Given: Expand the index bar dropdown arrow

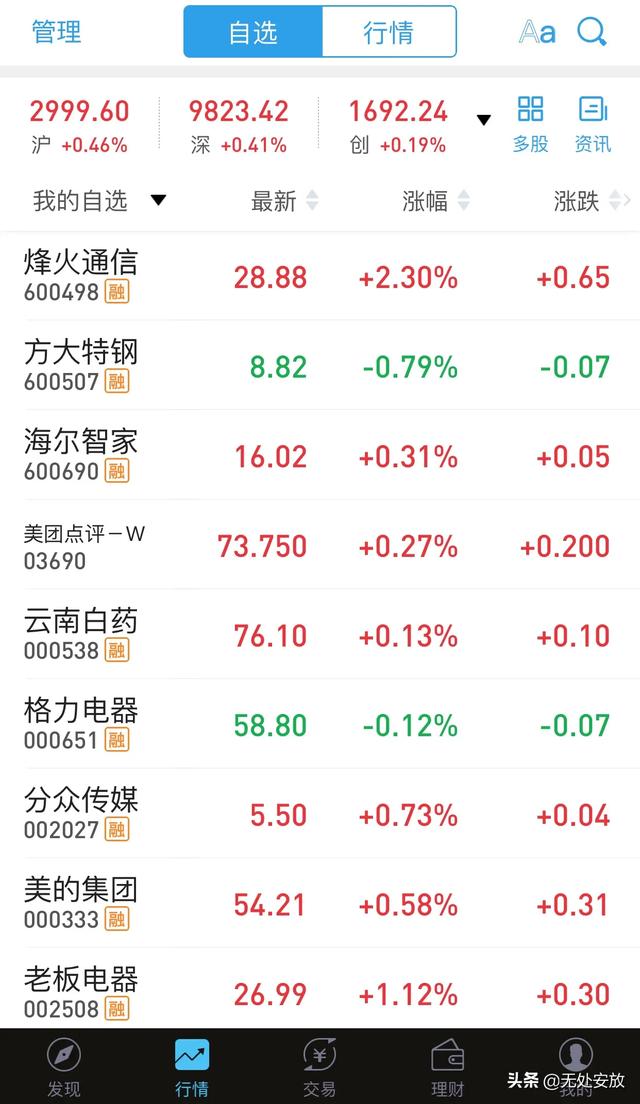Looking at the screenshot, I should click(484, 120).
